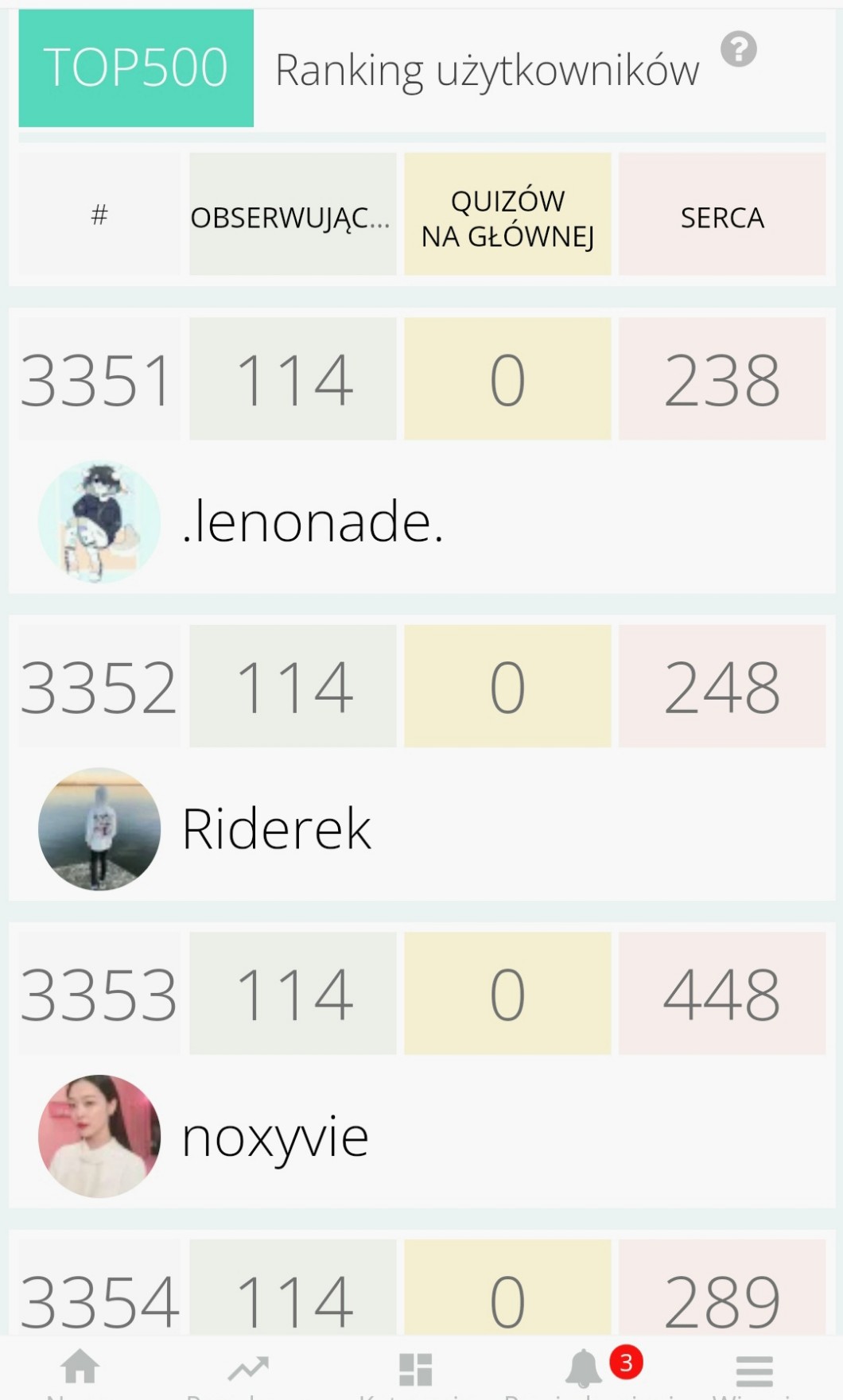843x1400 pixels.
Task: Switch to the trending tab
Action: coord(248,1369)
